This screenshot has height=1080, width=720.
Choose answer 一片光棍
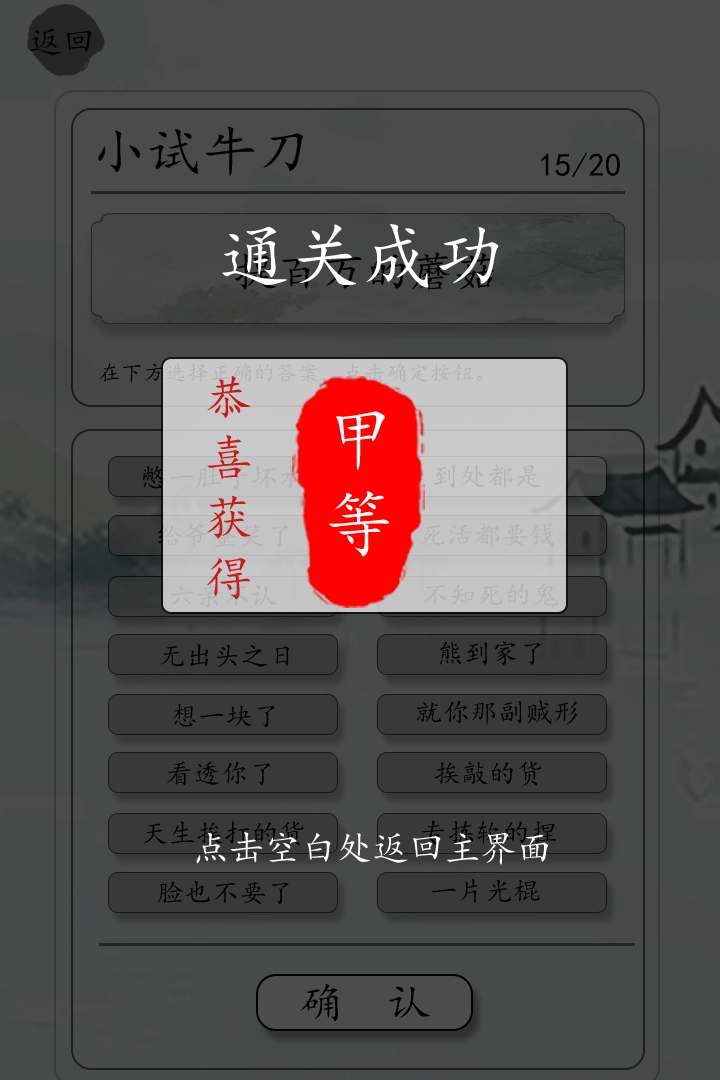493,893
